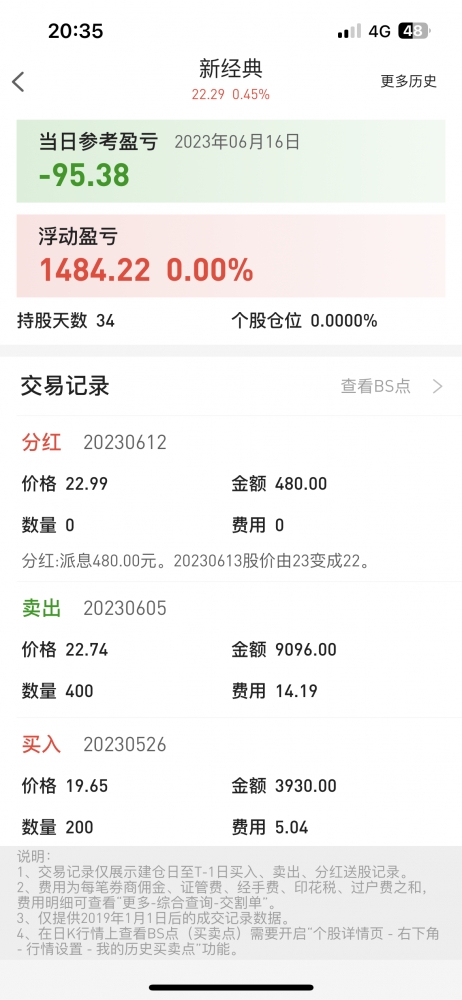Open 查看BS点 to view buy/sell points
The image size is (462, 1000).
click(x=391, y=386)
